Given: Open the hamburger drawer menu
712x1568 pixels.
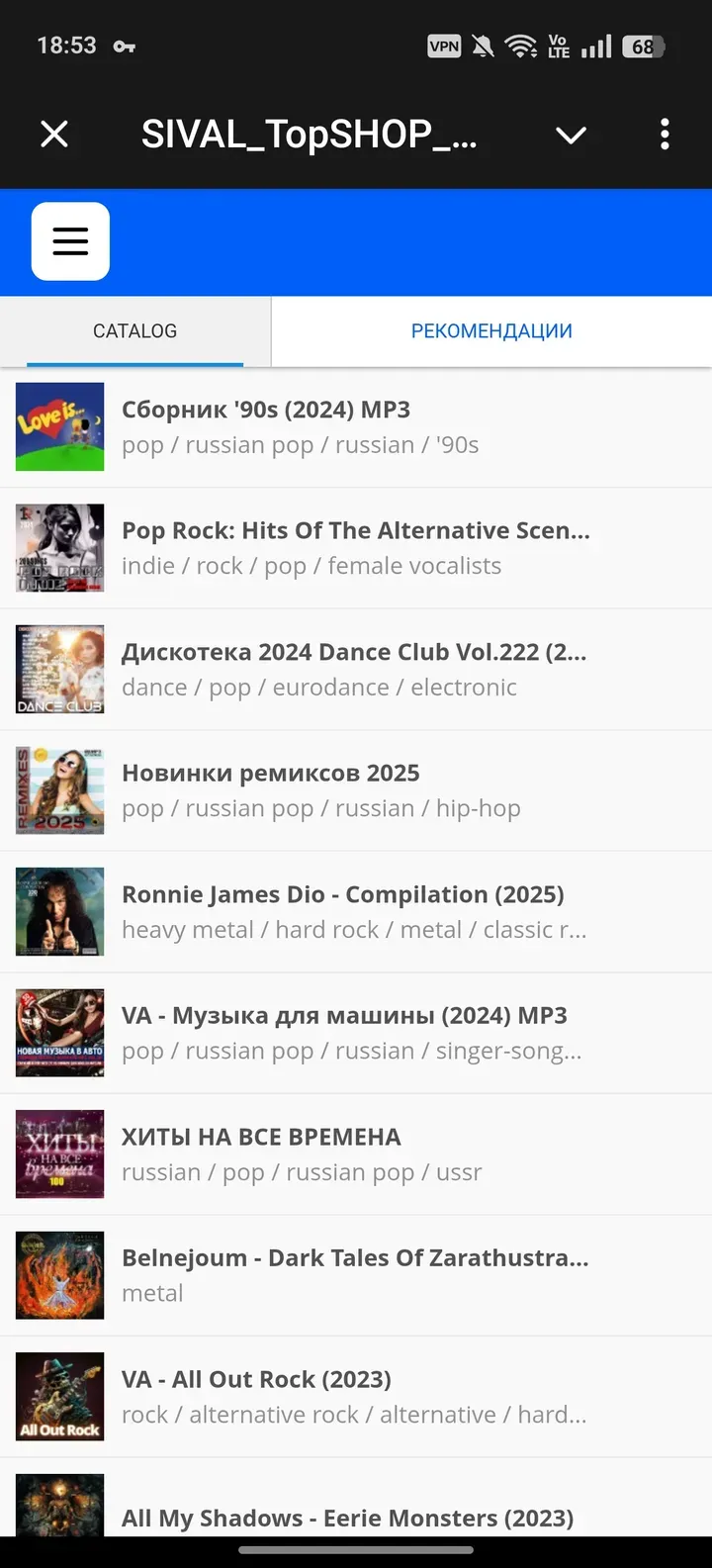Looking at the screenshot, I should pyautogui.click(x=70, y=241).
